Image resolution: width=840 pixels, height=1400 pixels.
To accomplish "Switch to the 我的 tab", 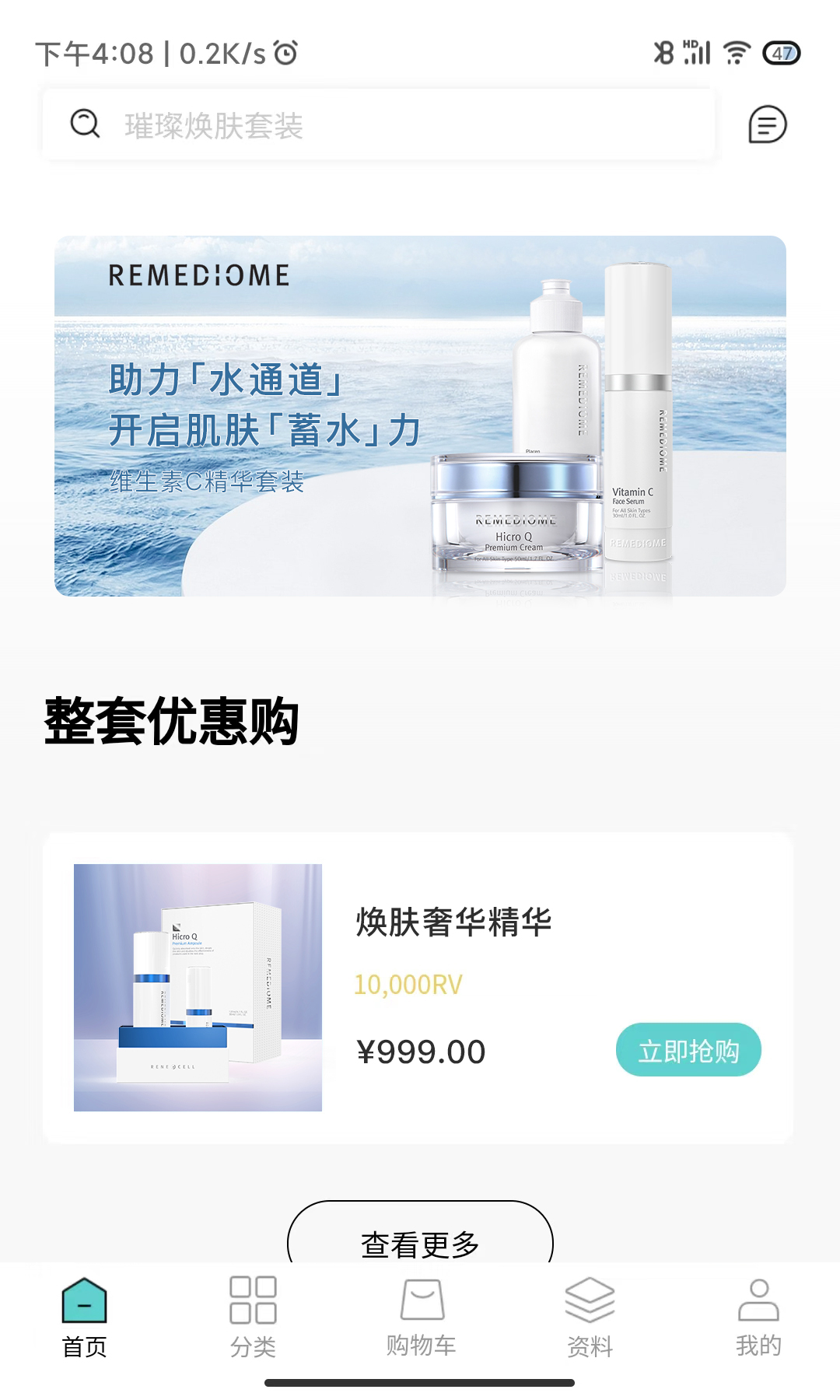I will click(x=758, y=1316).
